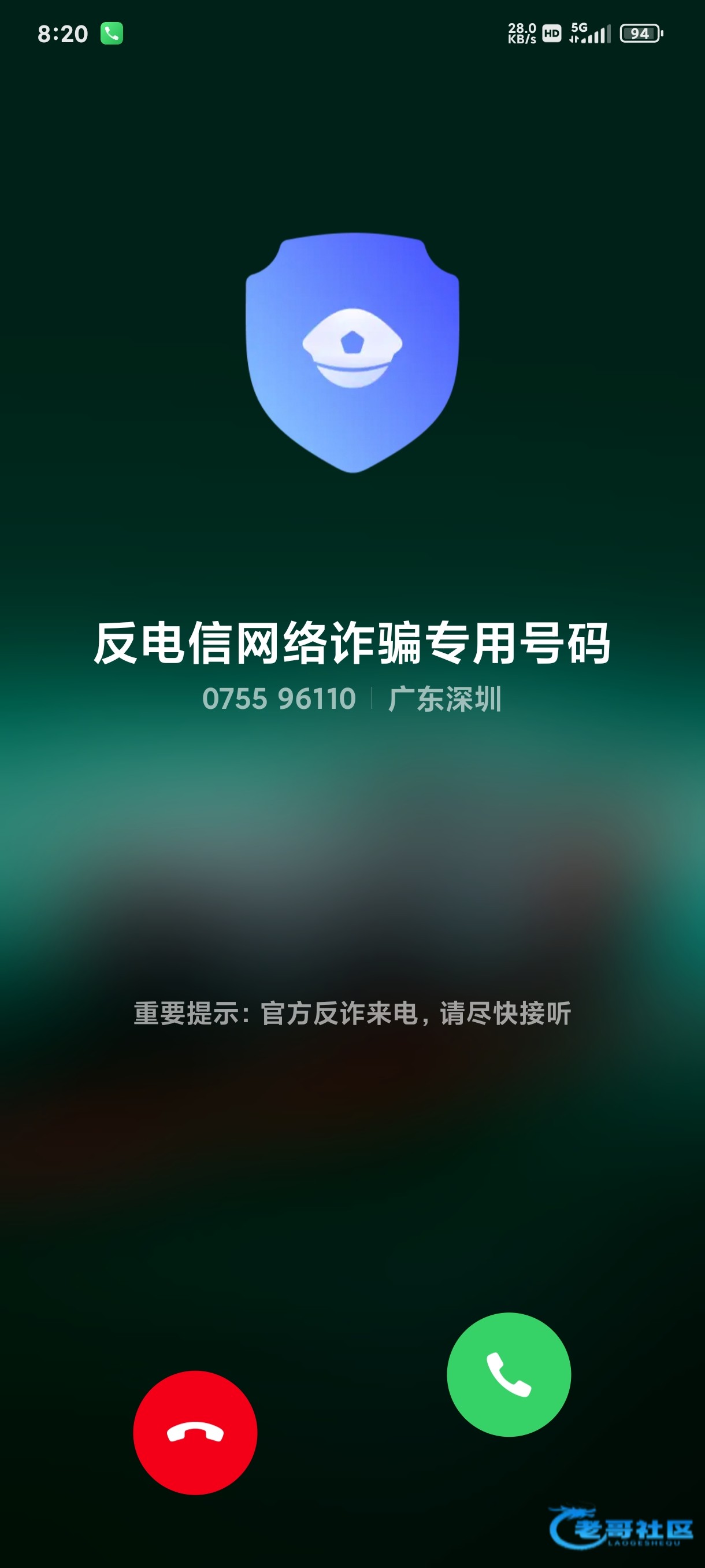
Task: Answer the call with the green button
Action: pos(509,1374)
